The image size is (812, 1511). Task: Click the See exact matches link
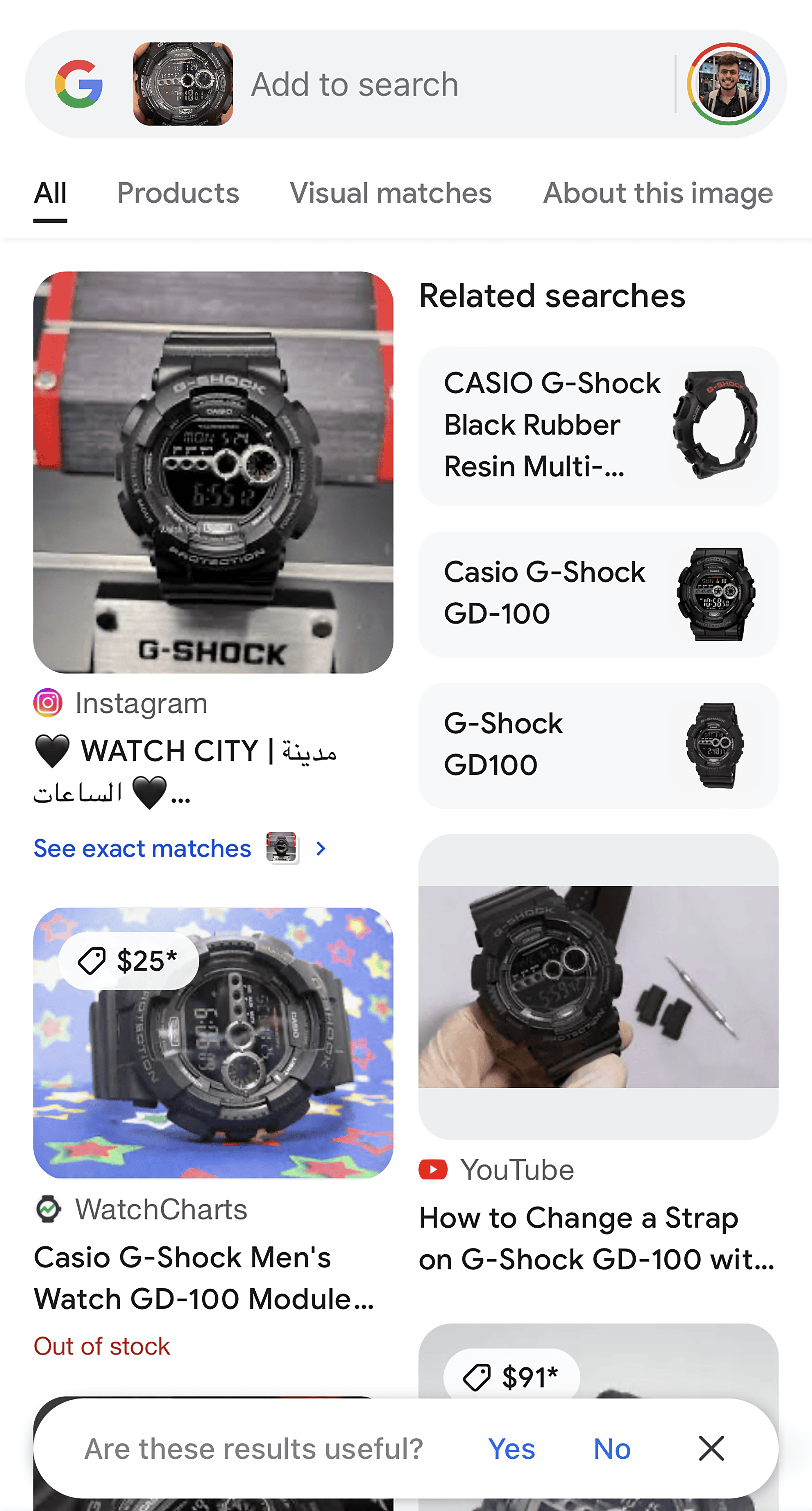tap(142, 848)
